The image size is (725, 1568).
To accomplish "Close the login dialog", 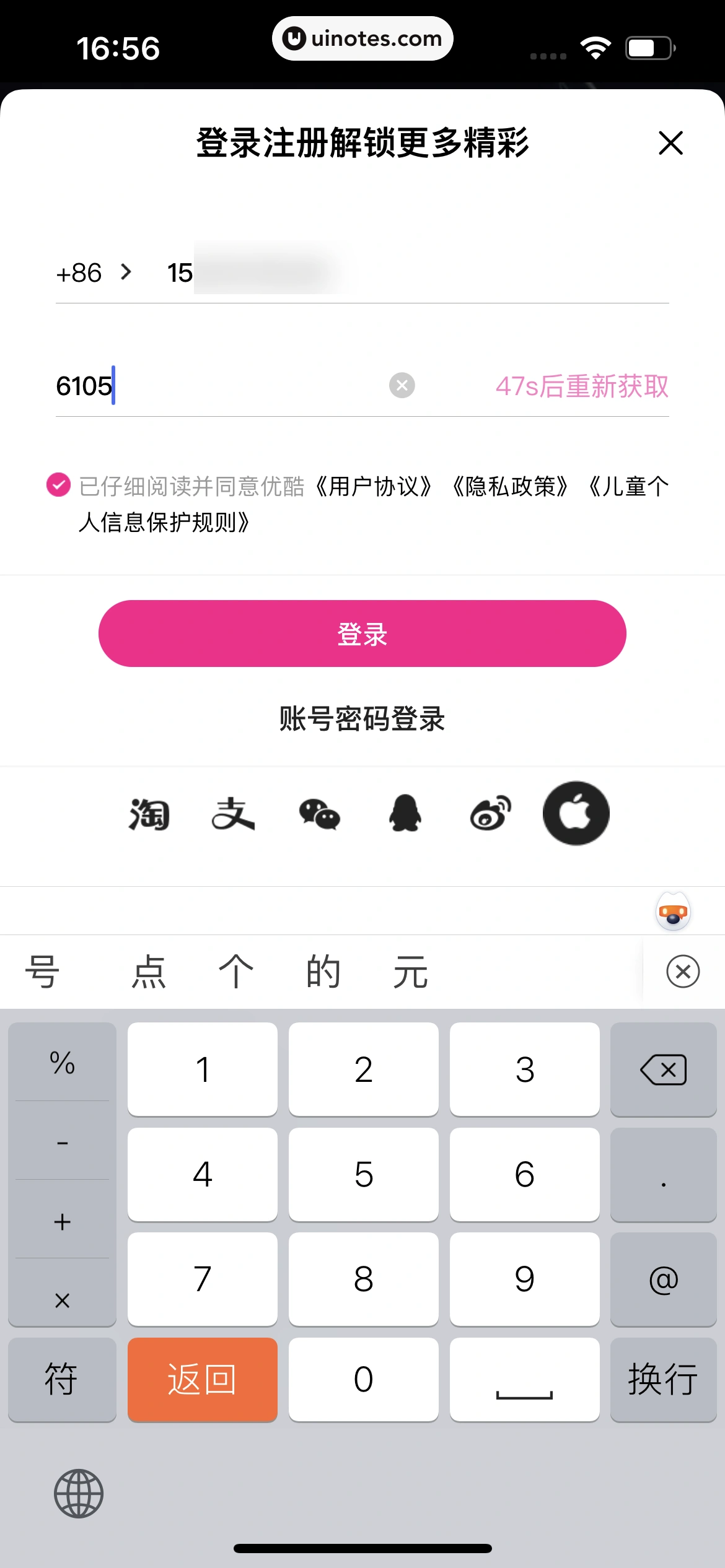I will coord(670,143).
